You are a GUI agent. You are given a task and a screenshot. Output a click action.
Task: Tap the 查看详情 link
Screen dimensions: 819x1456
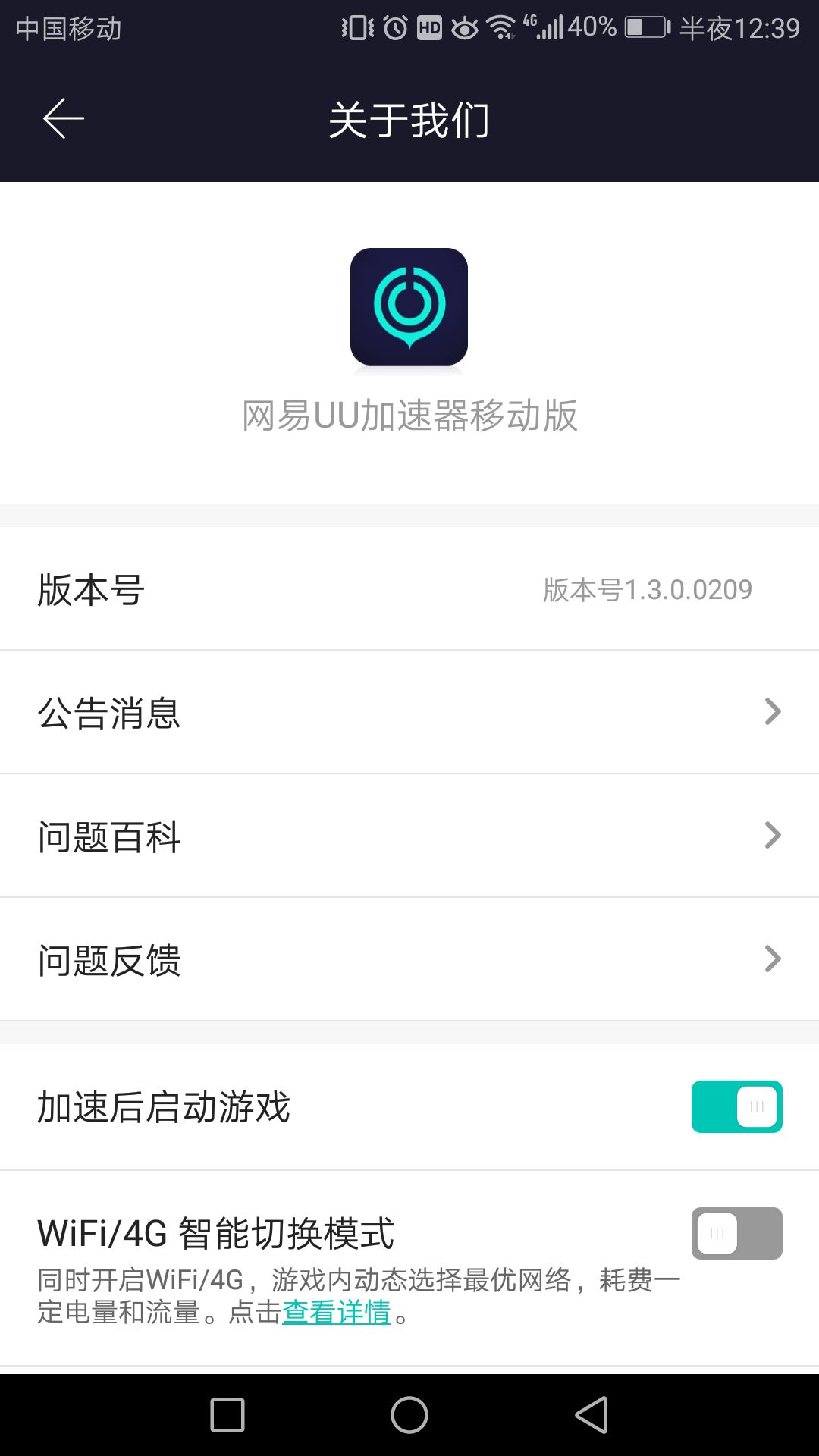(x=337, y=1312)
